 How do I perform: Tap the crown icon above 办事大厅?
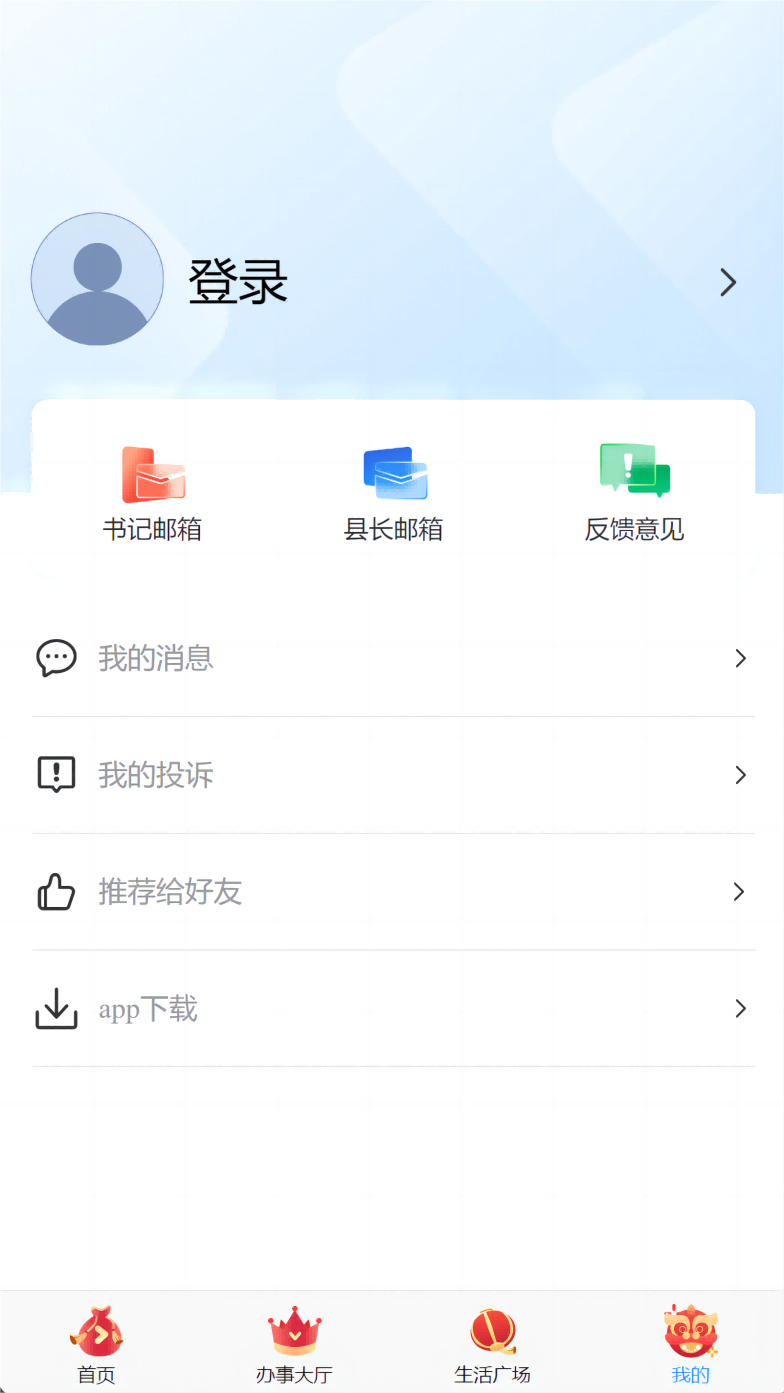(293, 1330)
